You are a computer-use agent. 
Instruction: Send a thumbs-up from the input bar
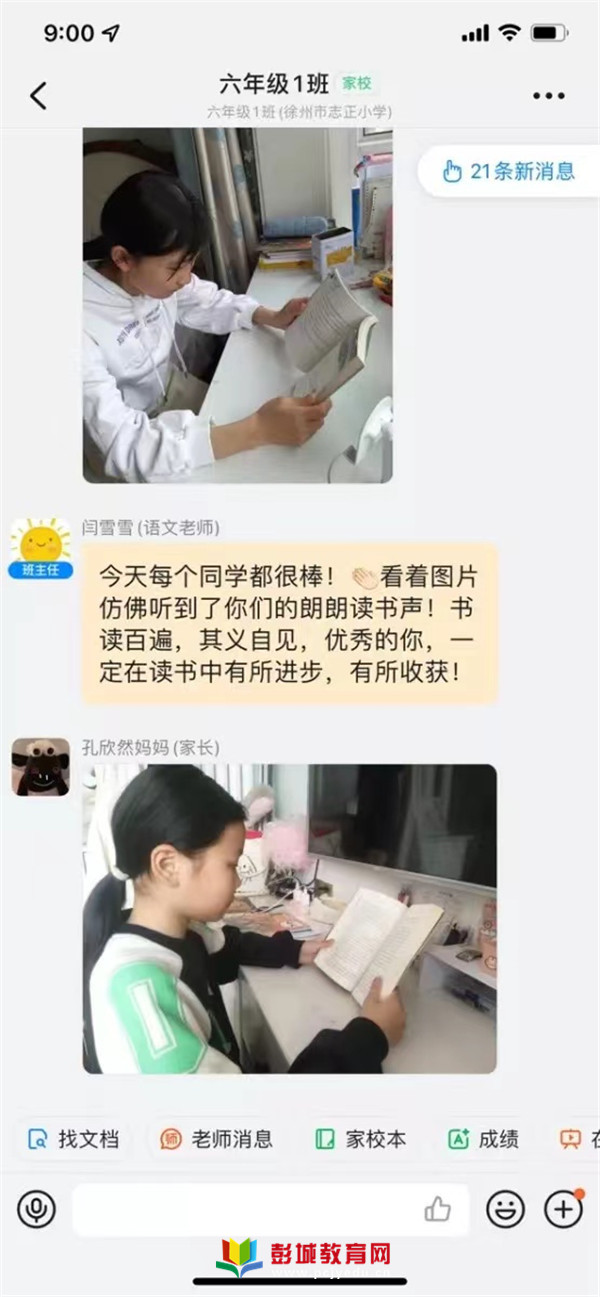[438, 1210]
